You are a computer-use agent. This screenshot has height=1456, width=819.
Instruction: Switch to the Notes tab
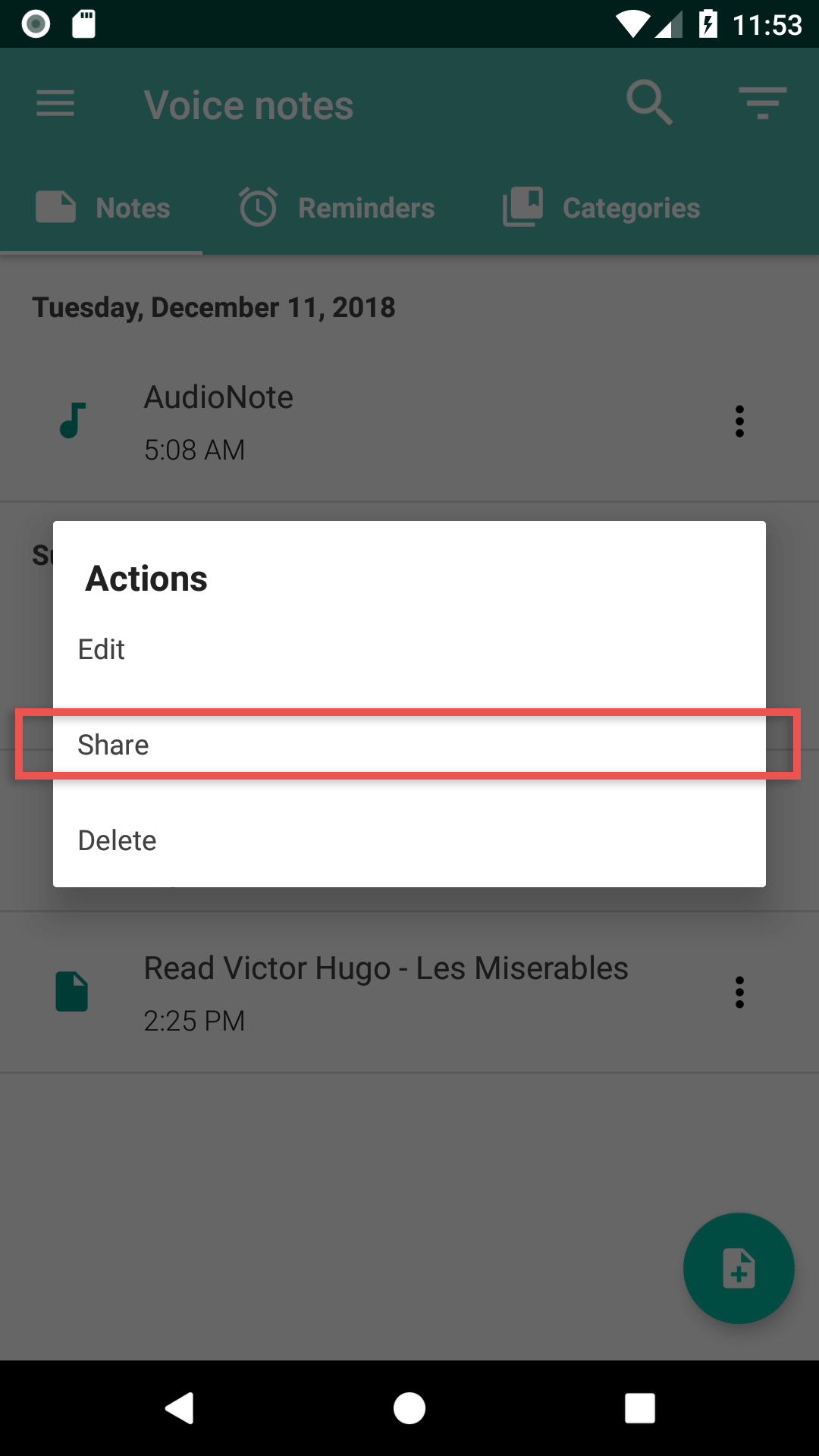click(103, 208)
